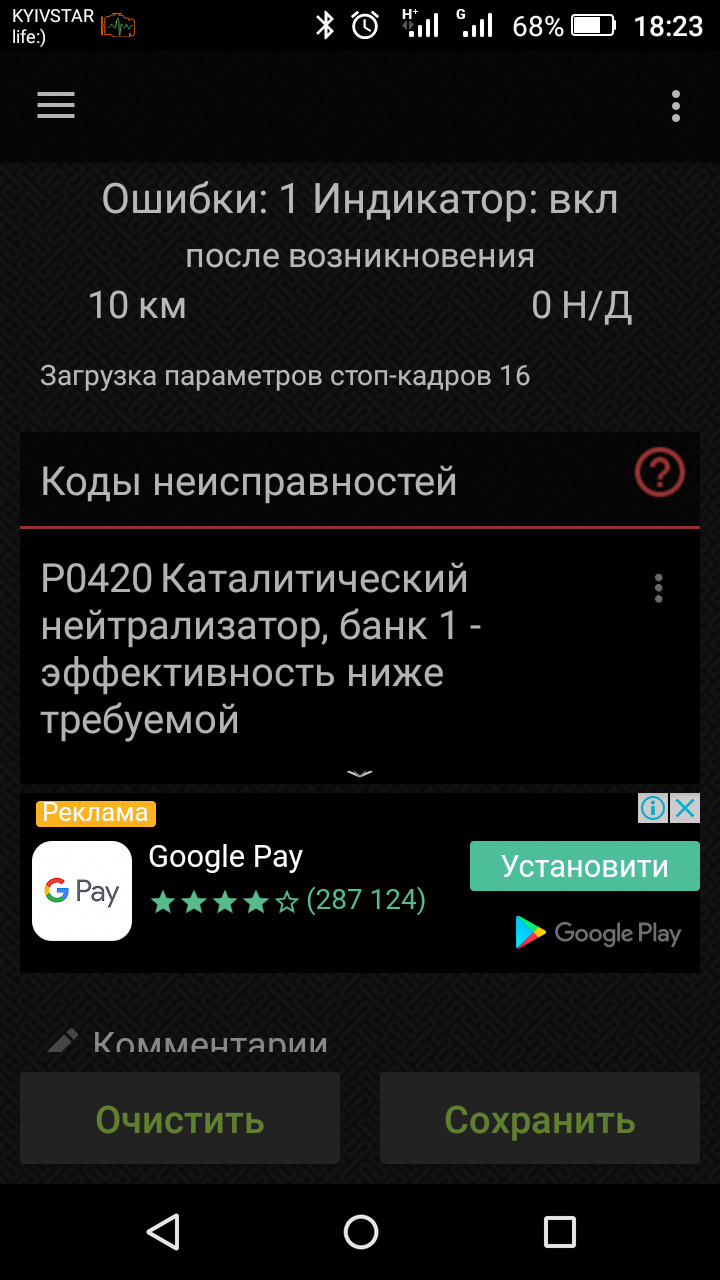The height and width of the screenshot is (1280, 720).
Task: Save the report with the Сохранить button
Action: pos(540,1119)
